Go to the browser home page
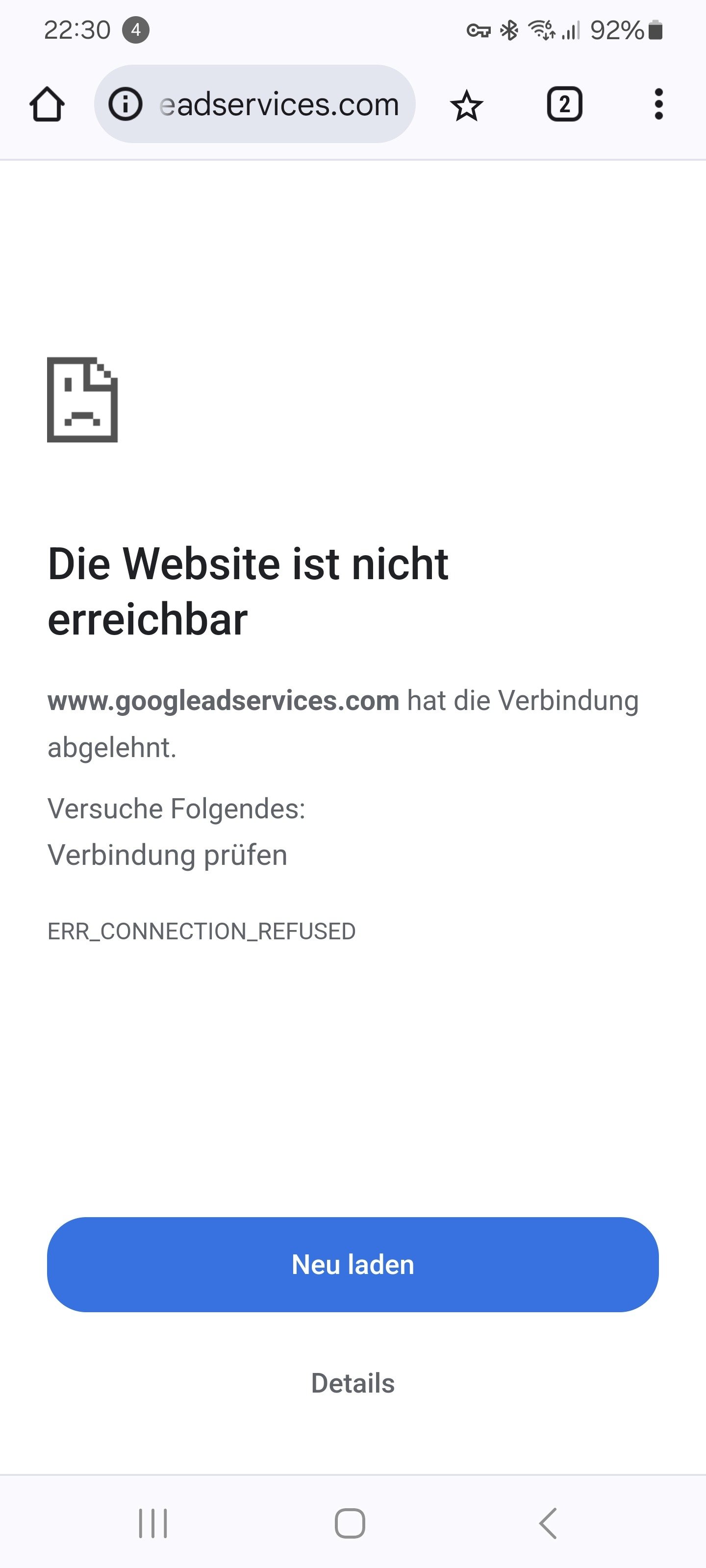 pyautogui.click(x=47, y=105)
